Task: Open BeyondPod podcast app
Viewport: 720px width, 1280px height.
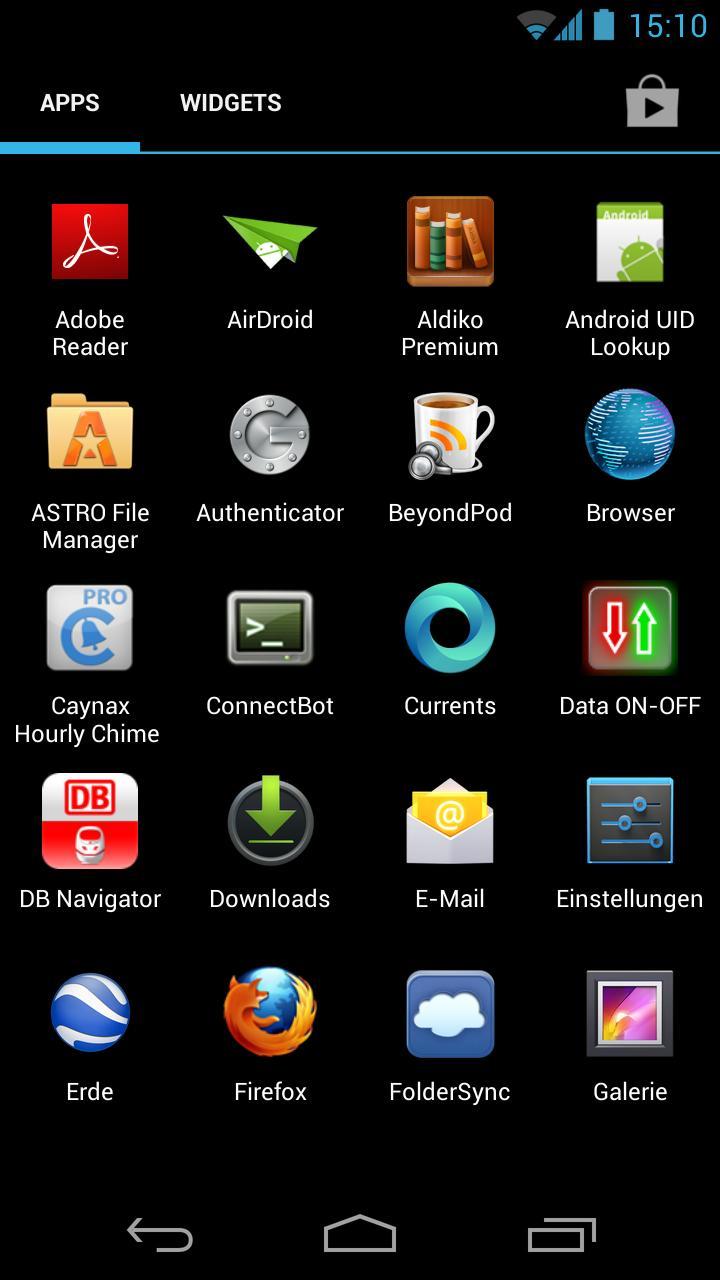Action: tap(450, 435)
